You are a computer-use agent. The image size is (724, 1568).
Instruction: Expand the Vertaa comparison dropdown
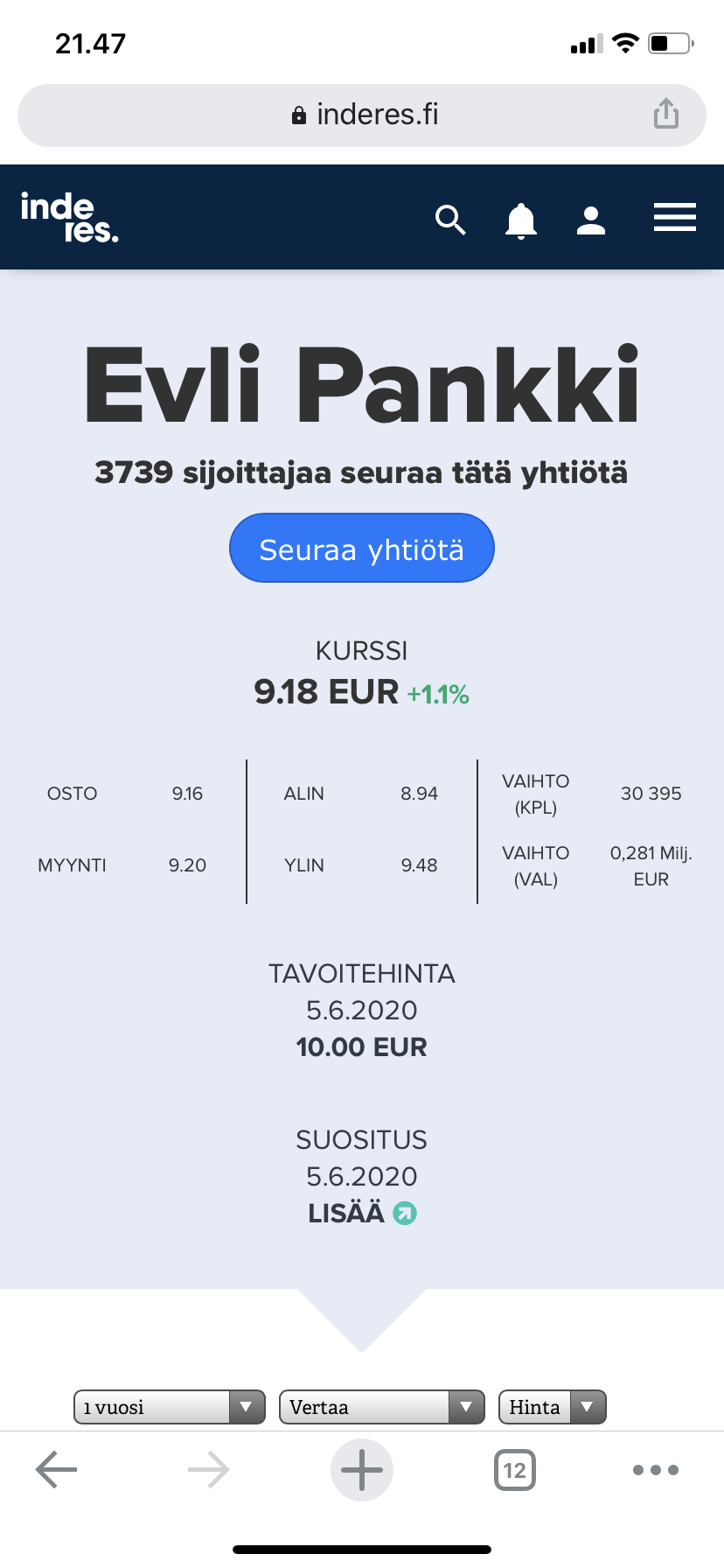[381, 1407]
